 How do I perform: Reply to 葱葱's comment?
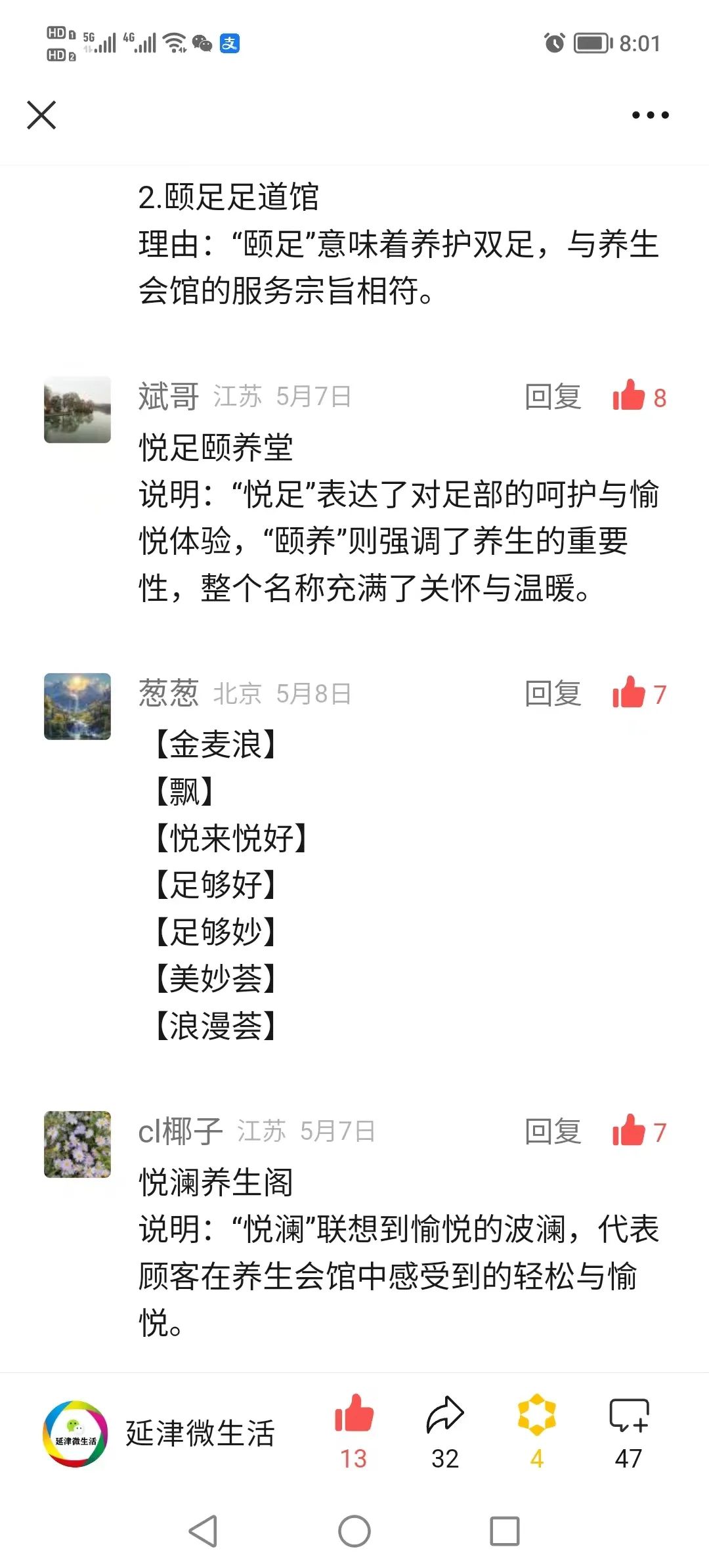tap(553, 694)
